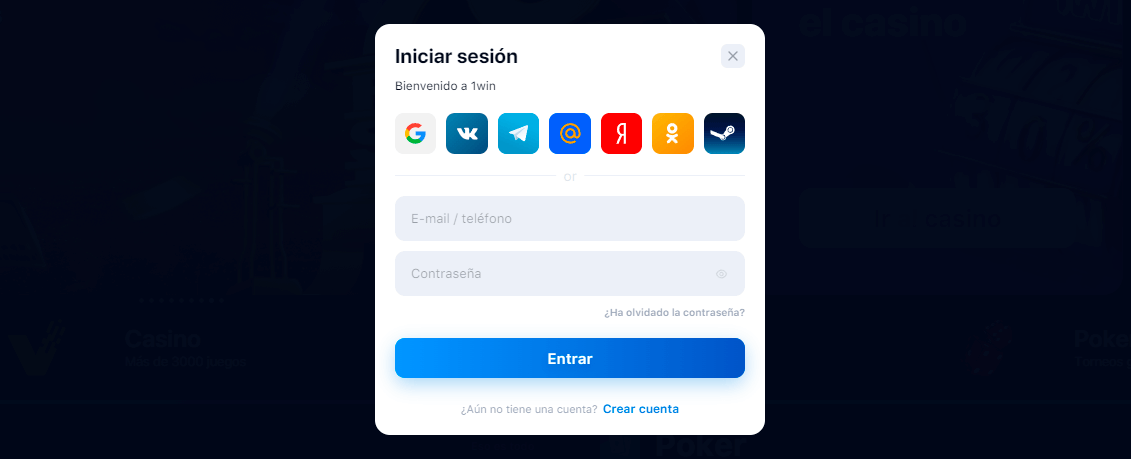Select Odnoklassniki login
1131x459 pixels.
(673, 133)
